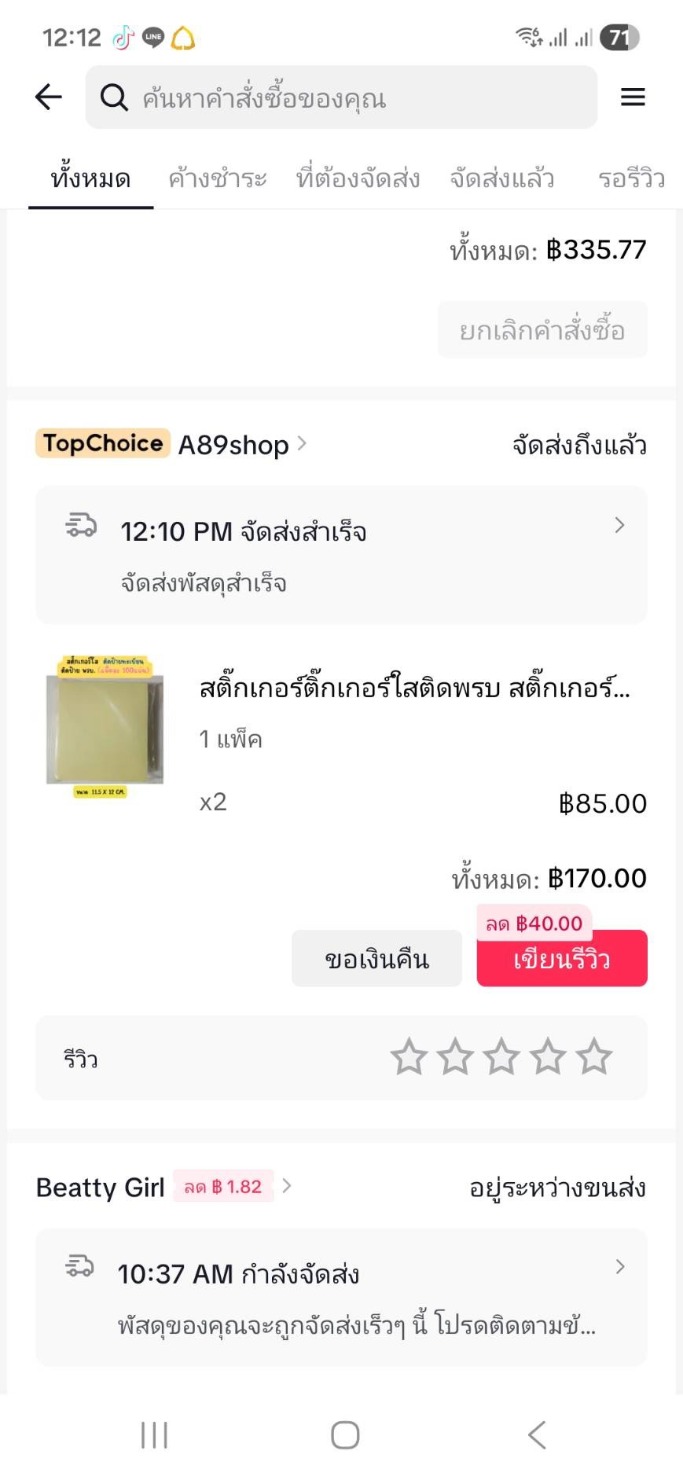Image resolution: width=683 pixels, height=1480 pixels.
Task: Switch to the จัดส่งแล้ว tab
Action: click(502, 179)
